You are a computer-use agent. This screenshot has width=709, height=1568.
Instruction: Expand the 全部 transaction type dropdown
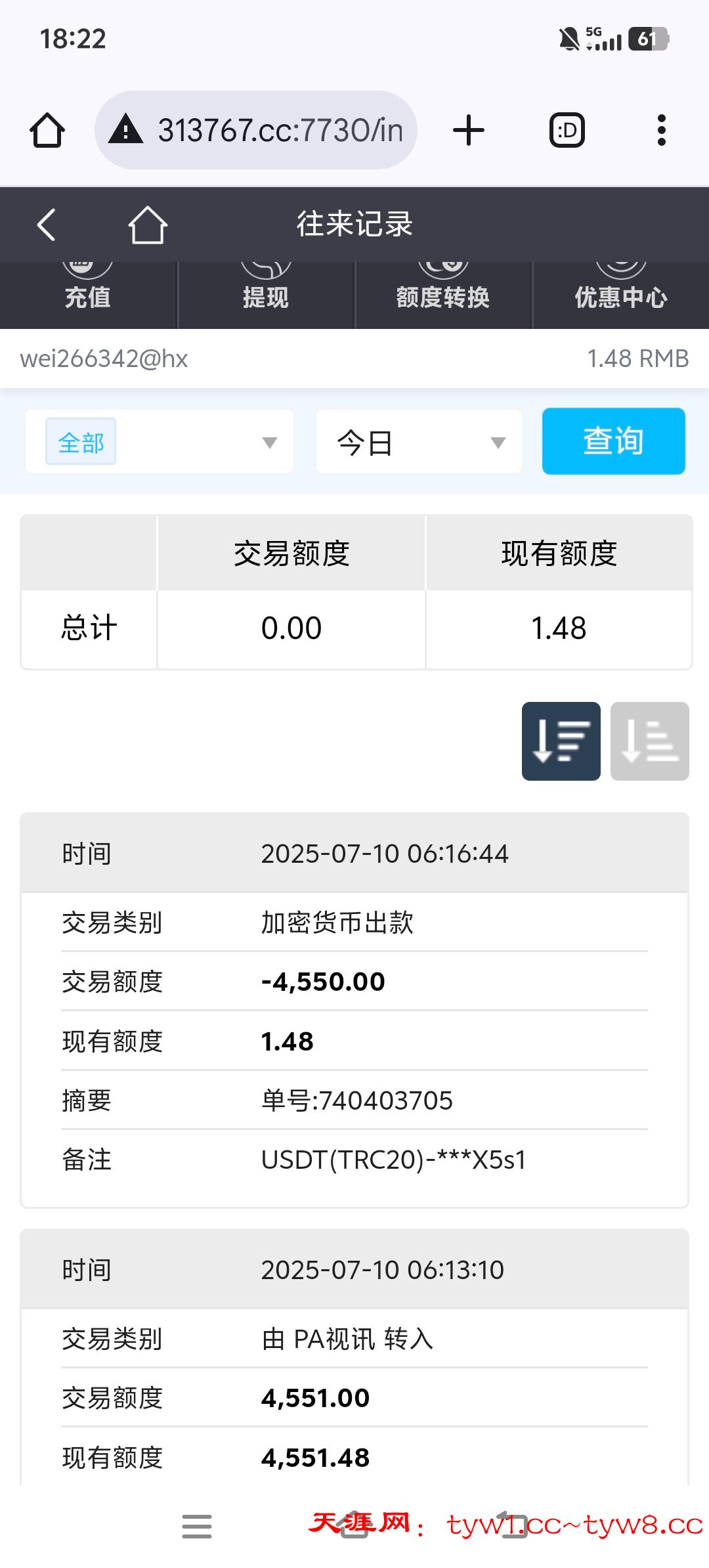pos(160,441)
